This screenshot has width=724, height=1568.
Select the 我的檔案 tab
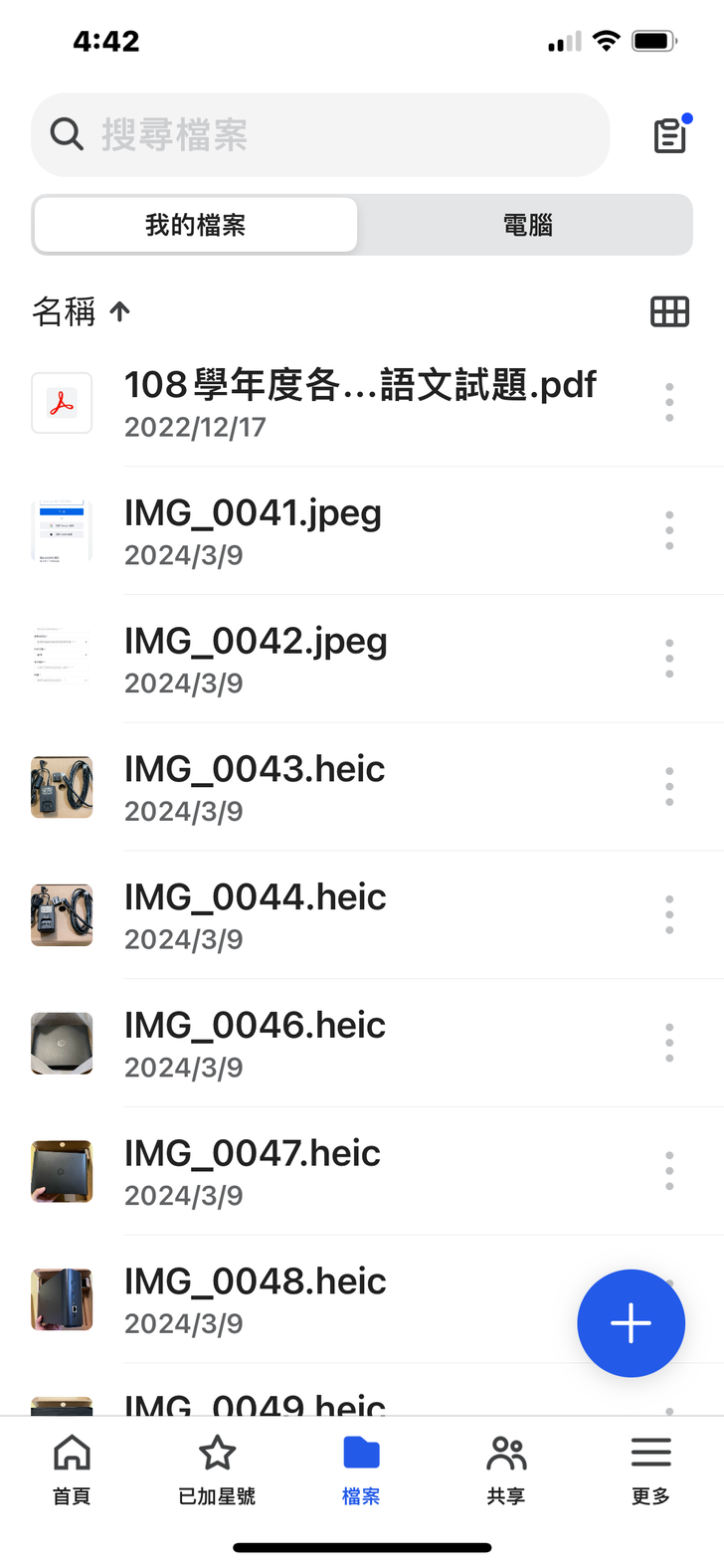click(x=195, y=226)
